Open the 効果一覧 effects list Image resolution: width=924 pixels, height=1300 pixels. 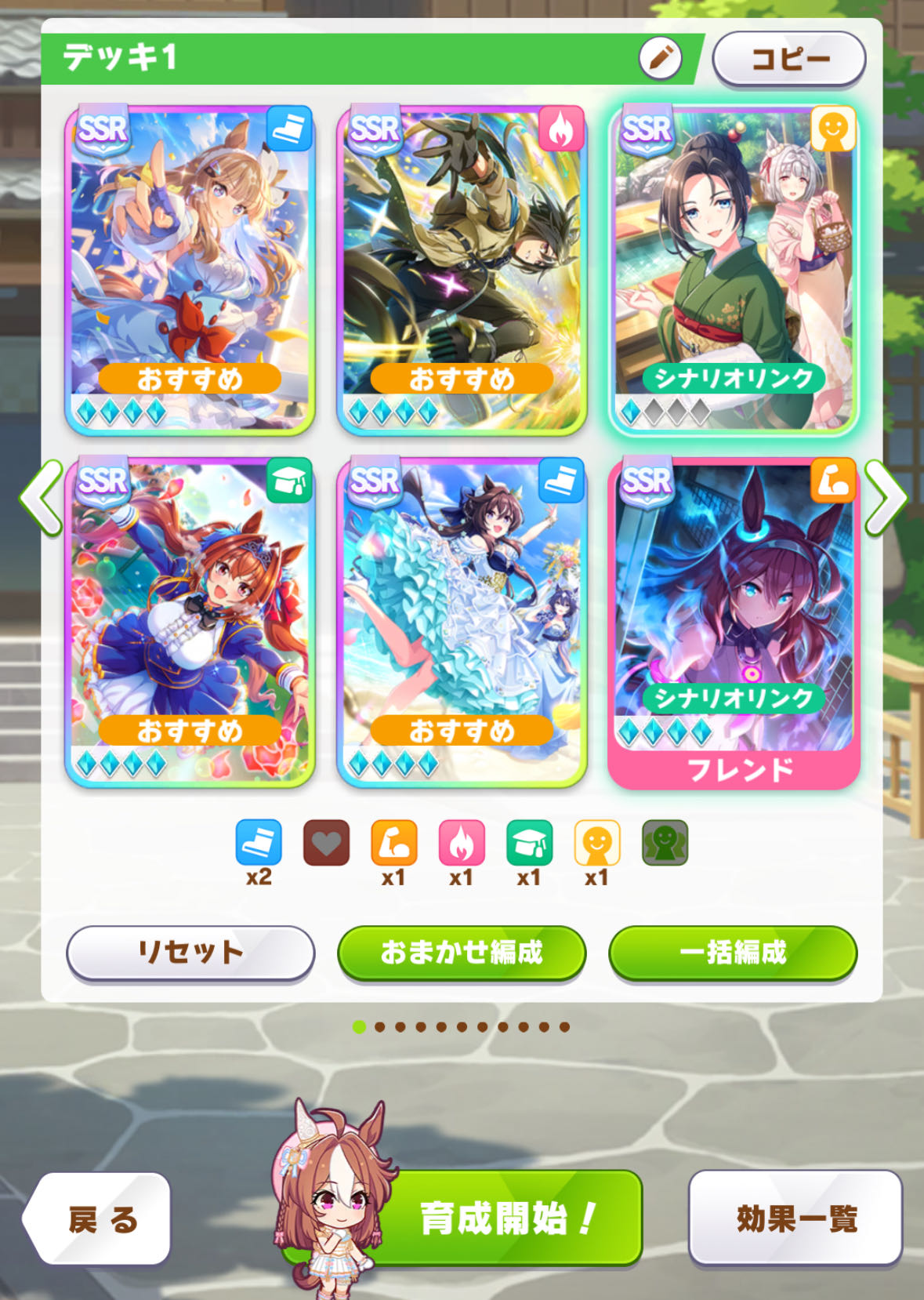795,1218
